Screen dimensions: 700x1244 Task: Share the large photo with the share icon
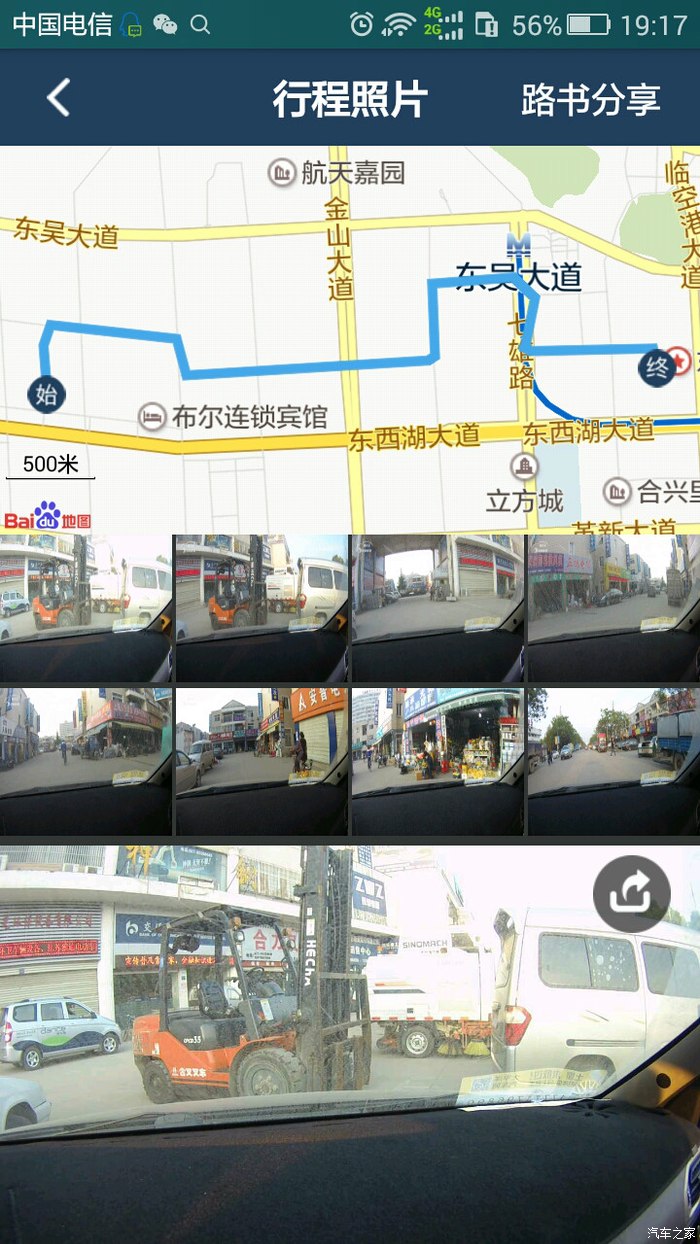pos(631,894)
